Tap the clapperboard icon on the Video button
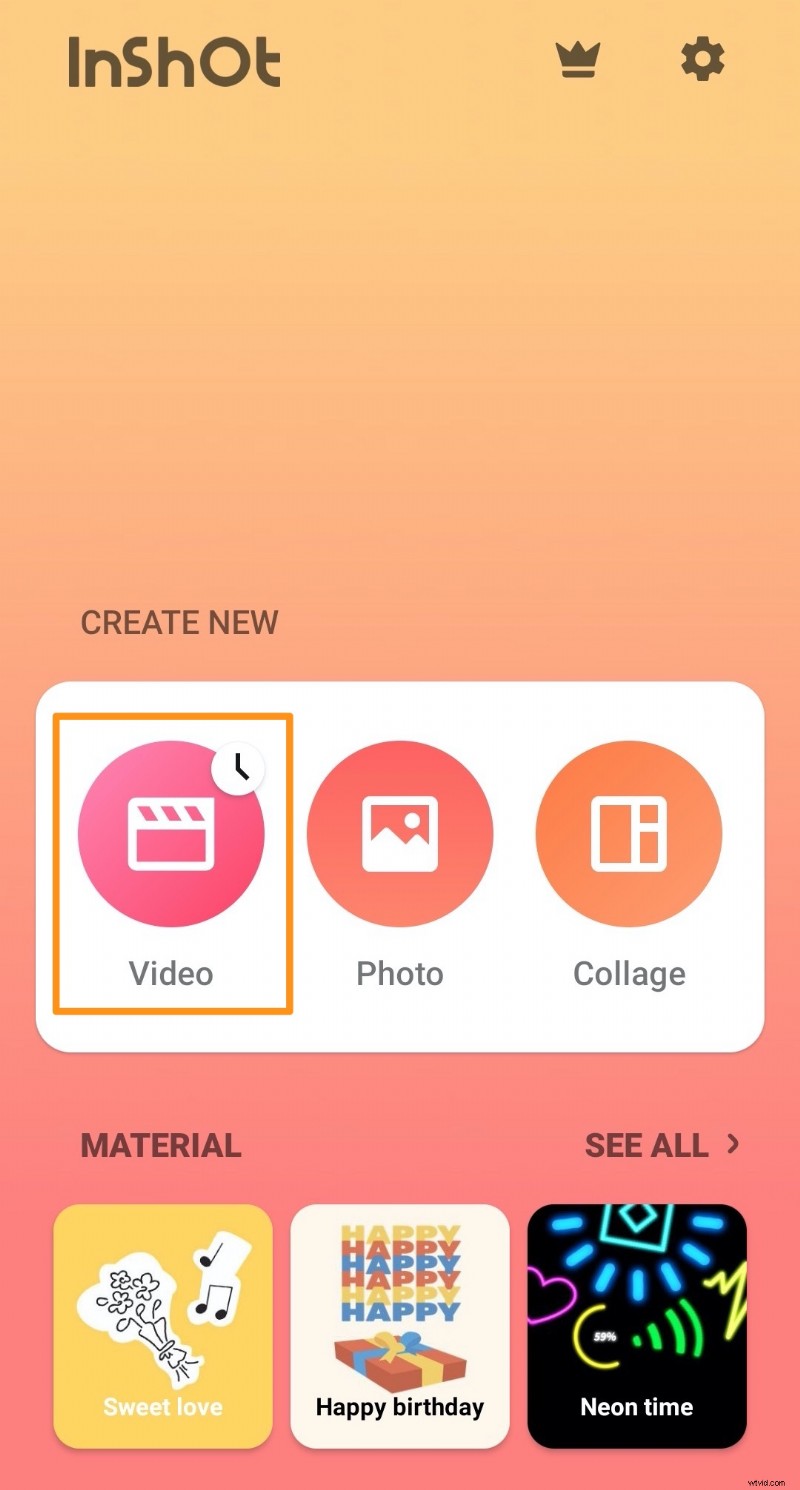 (171, 833)
